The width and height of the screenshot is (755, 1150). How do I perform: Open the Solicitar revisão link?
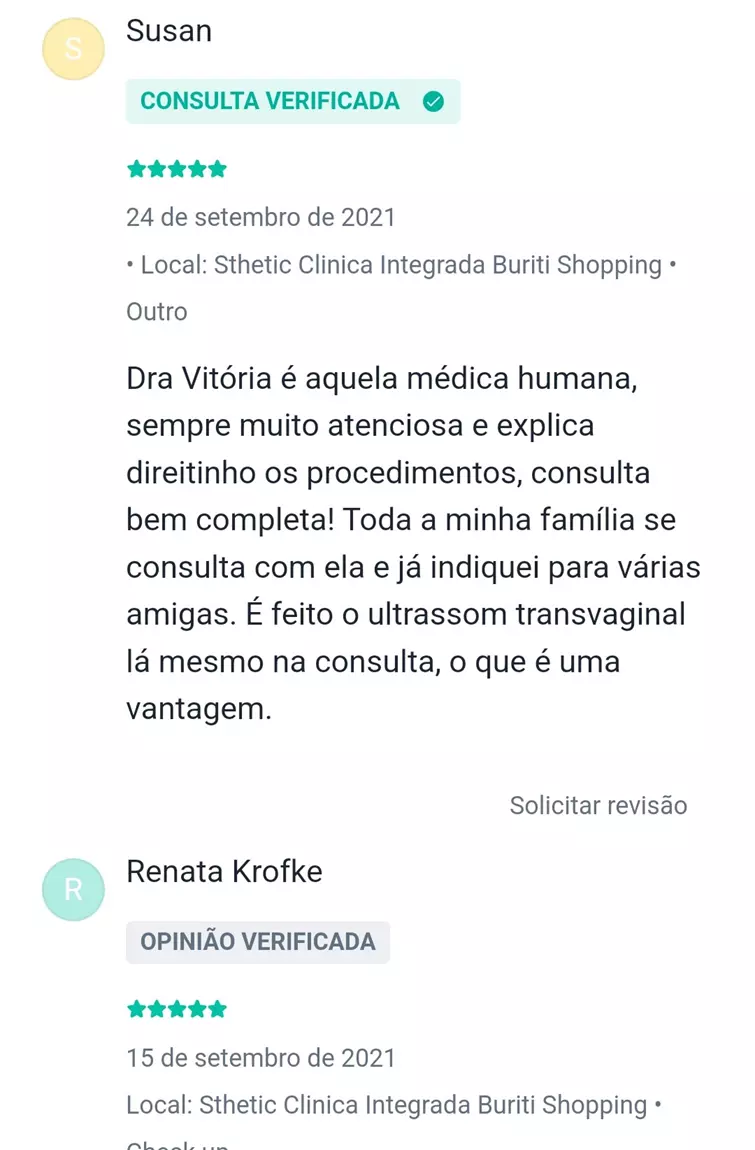(597, 805)
